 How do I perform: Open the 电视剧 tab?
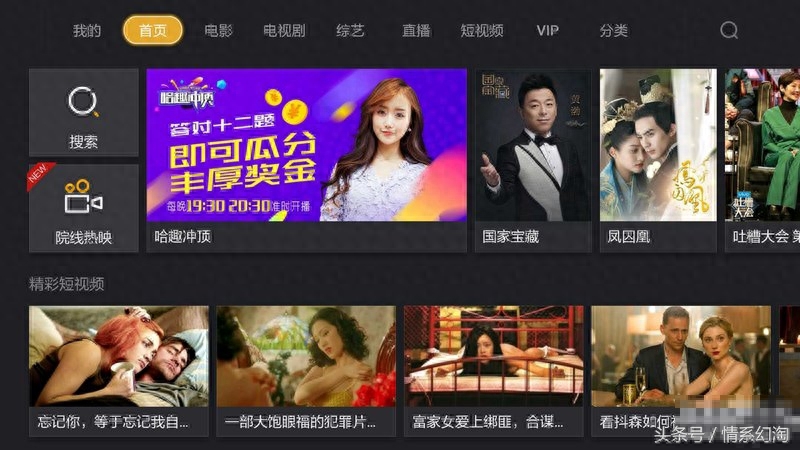point(284,30)
